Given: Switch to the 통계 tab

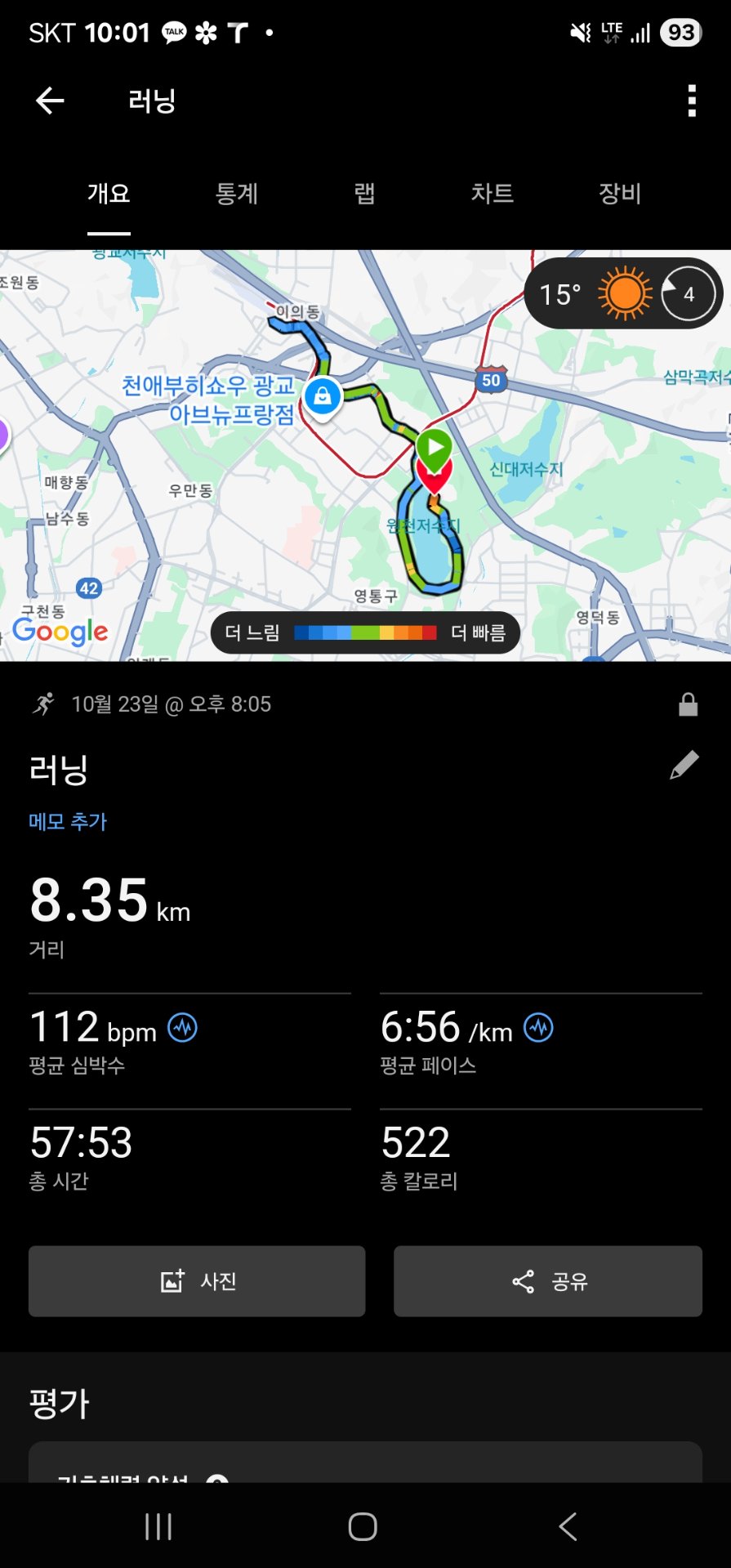Looking at the screenshot, I should click(x=237, y=194).
